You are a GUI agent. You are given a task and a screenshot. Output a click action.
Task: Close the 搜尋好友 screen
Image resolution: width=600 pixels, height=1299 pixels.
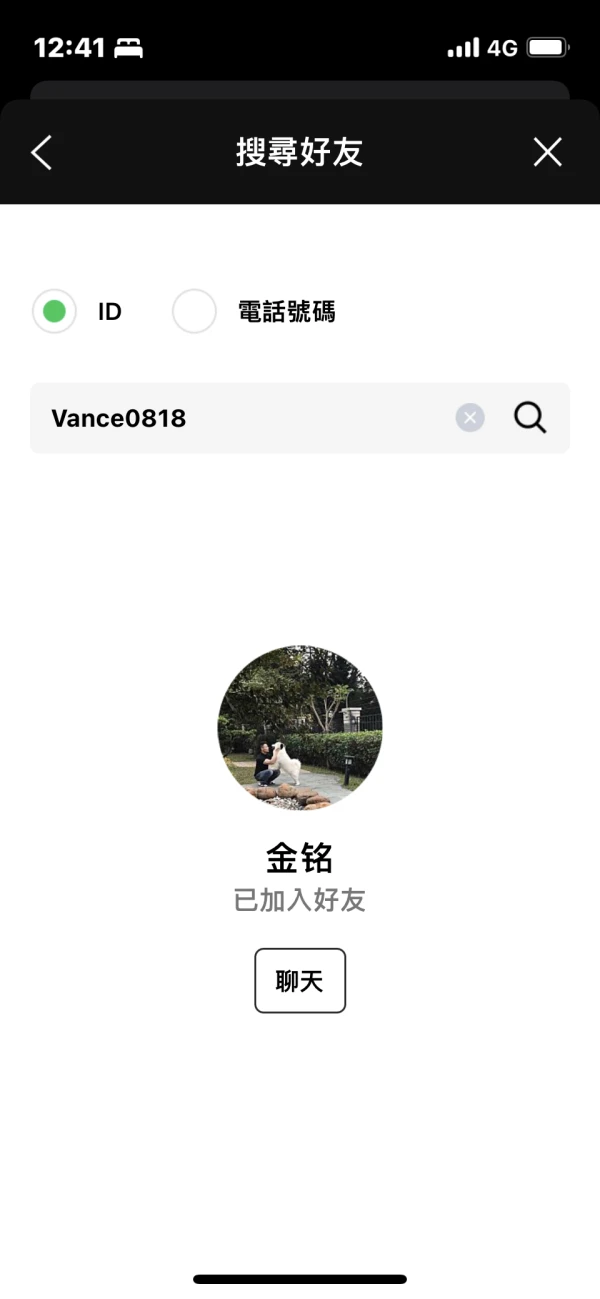(x=547, y=152)
